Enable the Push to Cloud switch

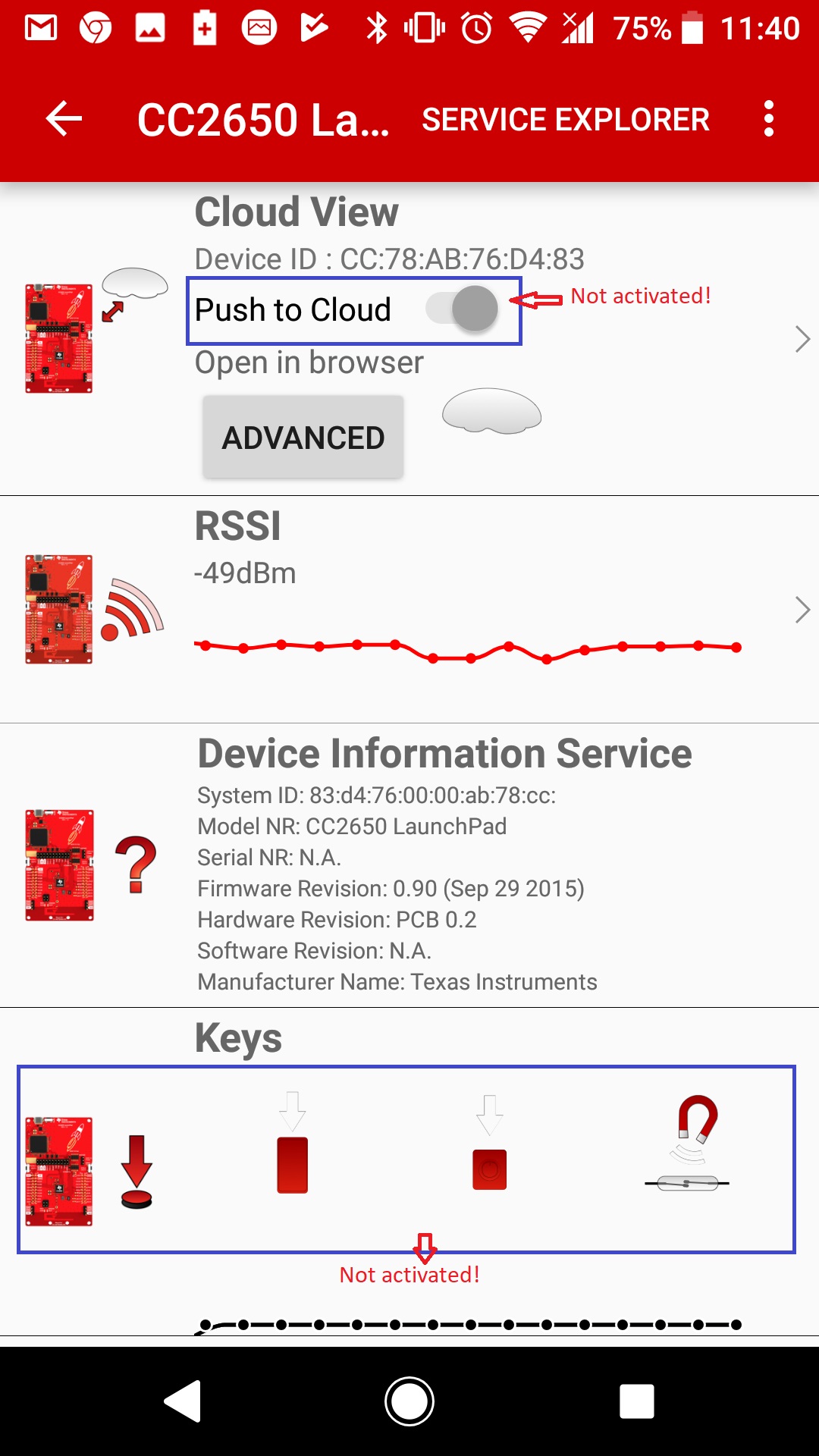click(x=463, y=309)
